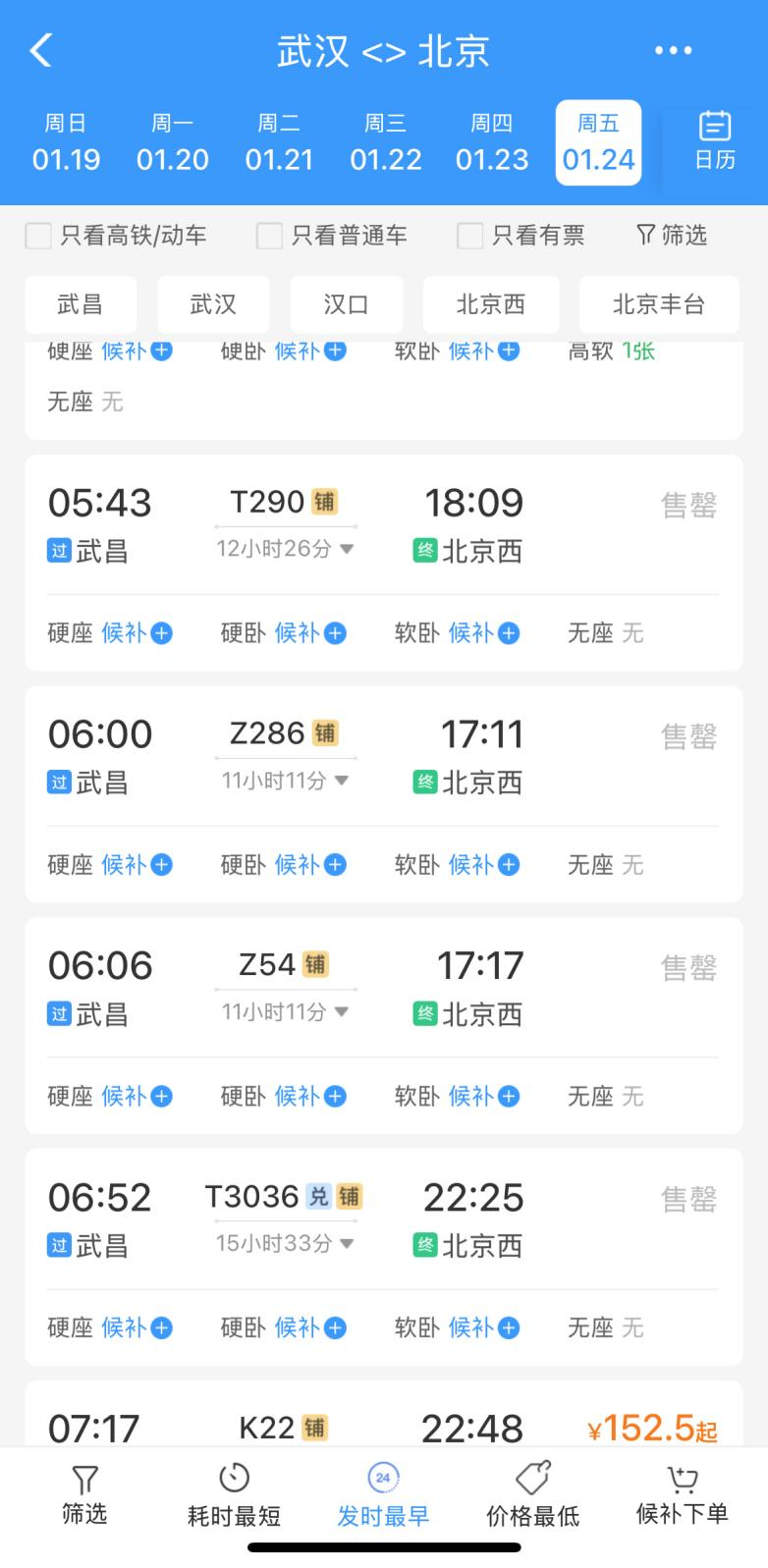
Task: Tick the 只看有票 checkbox
Action: (x=469, y=236)
